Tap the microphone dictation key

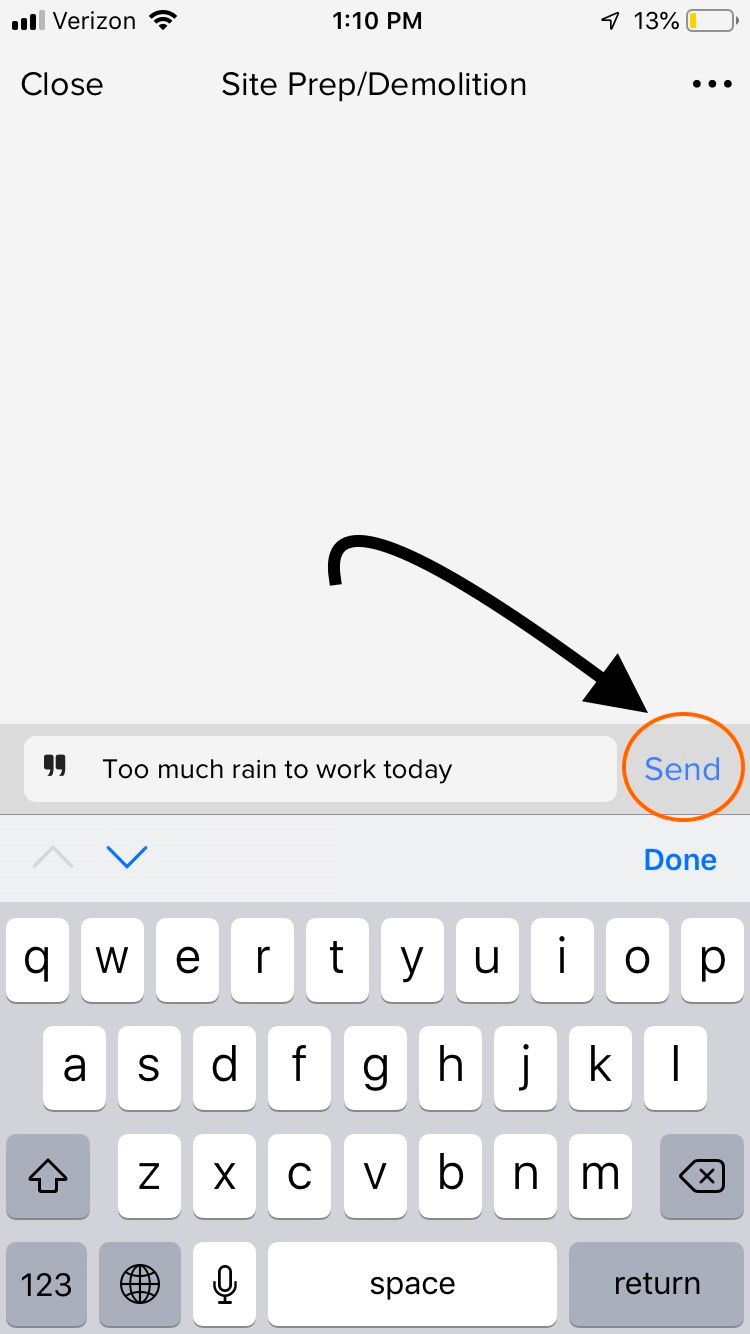point(226,1283)
